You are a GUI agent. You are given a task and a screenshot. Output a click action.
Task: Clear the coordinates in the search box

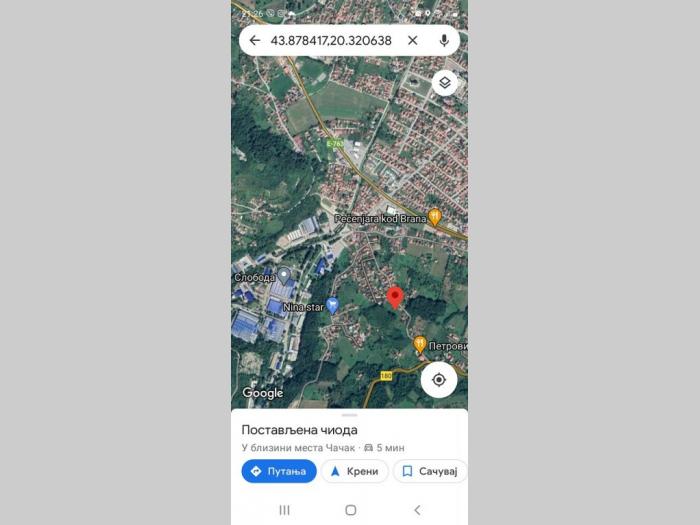coord(412,40)
